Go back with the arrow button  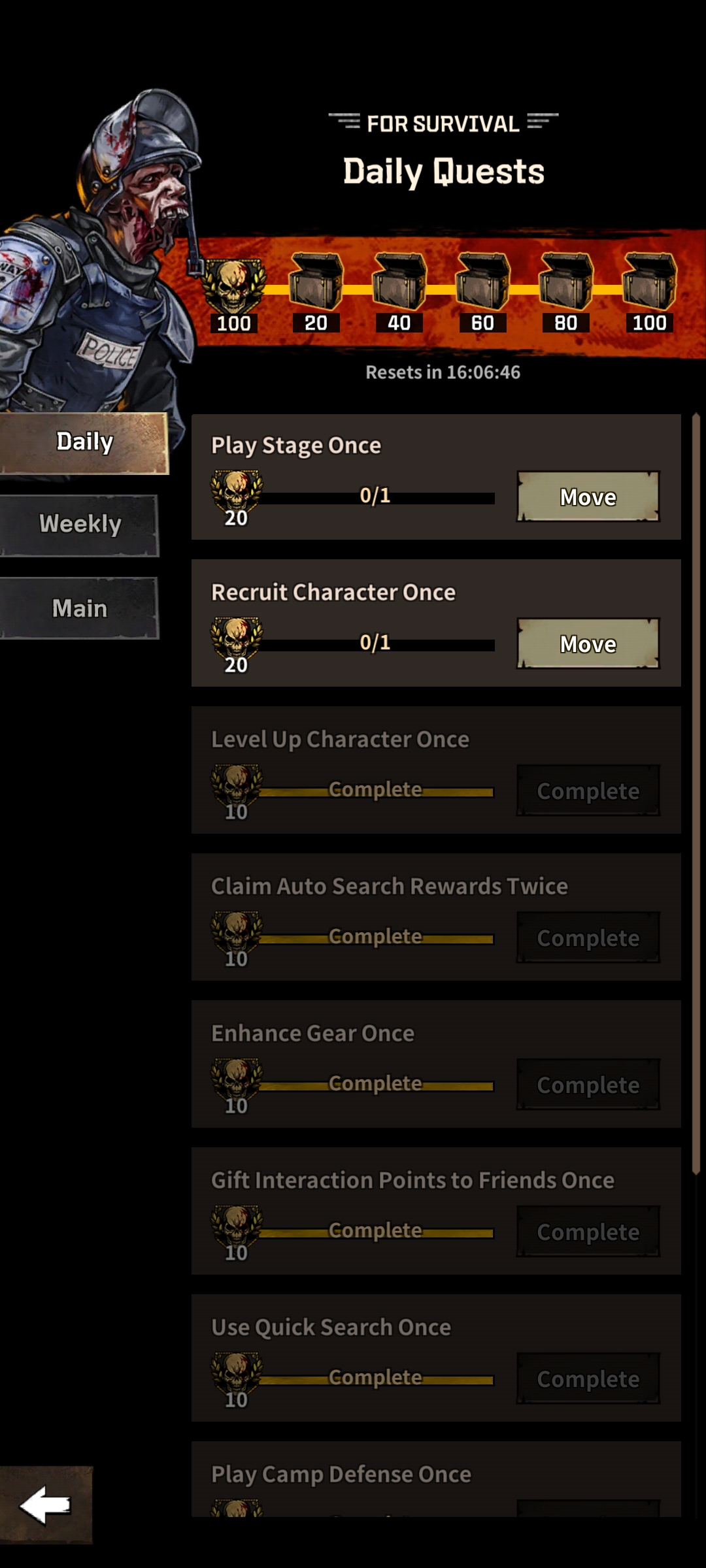46,1505
